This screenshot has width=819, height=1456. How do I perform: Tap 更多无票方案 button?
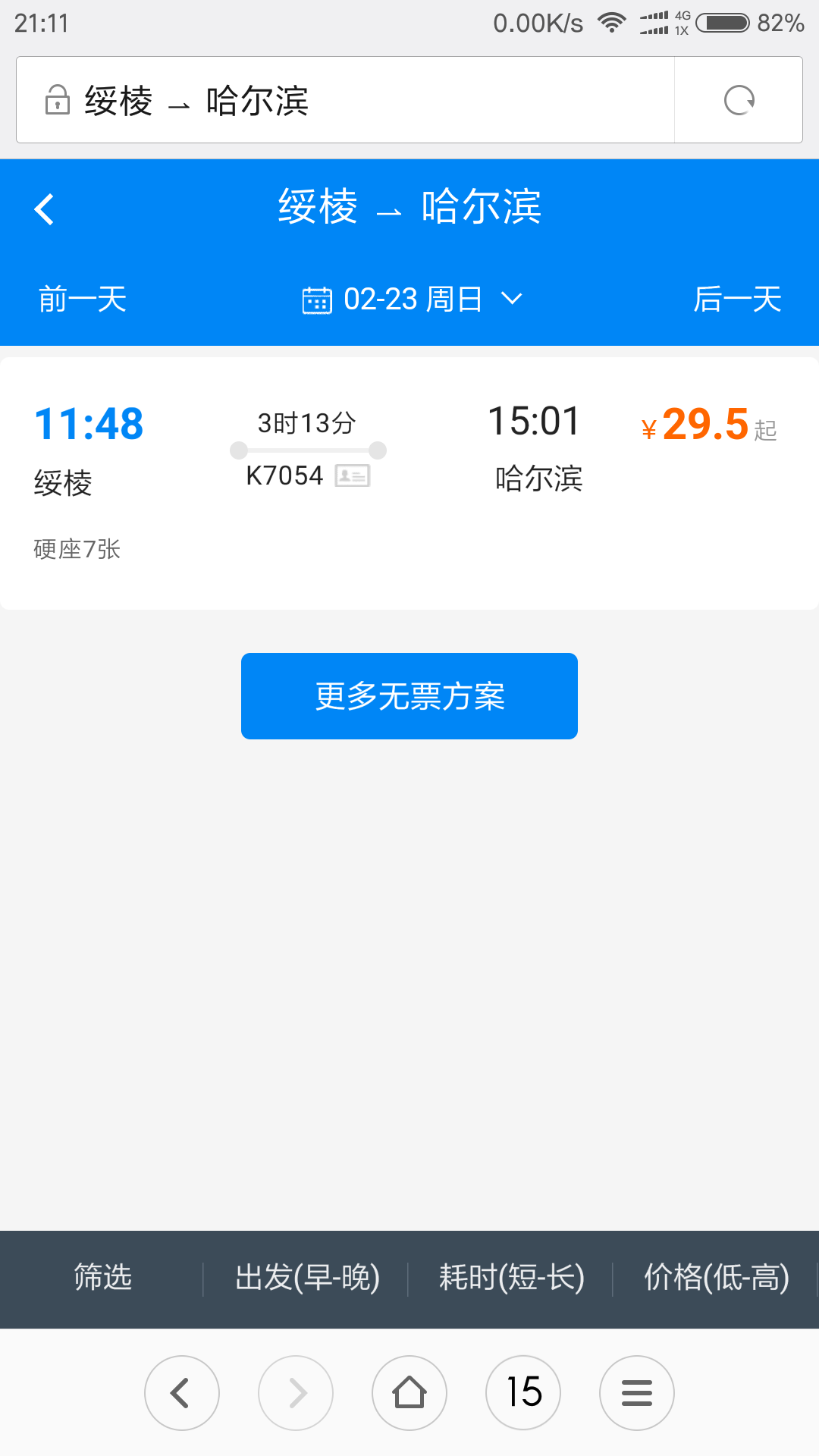point(409,696)
